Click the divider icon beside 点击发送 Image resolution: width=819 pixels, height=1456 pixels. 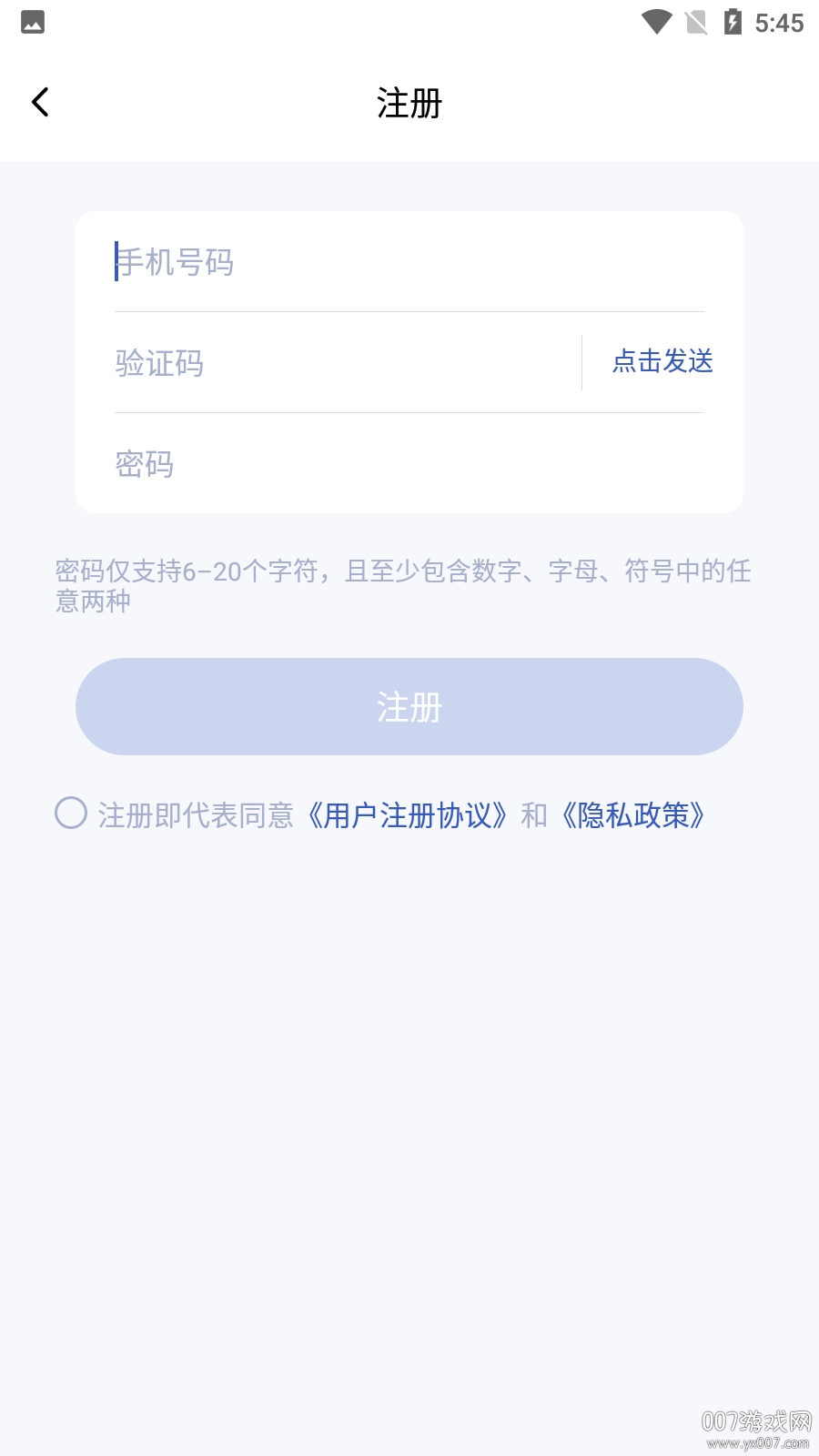pos(583,361)
